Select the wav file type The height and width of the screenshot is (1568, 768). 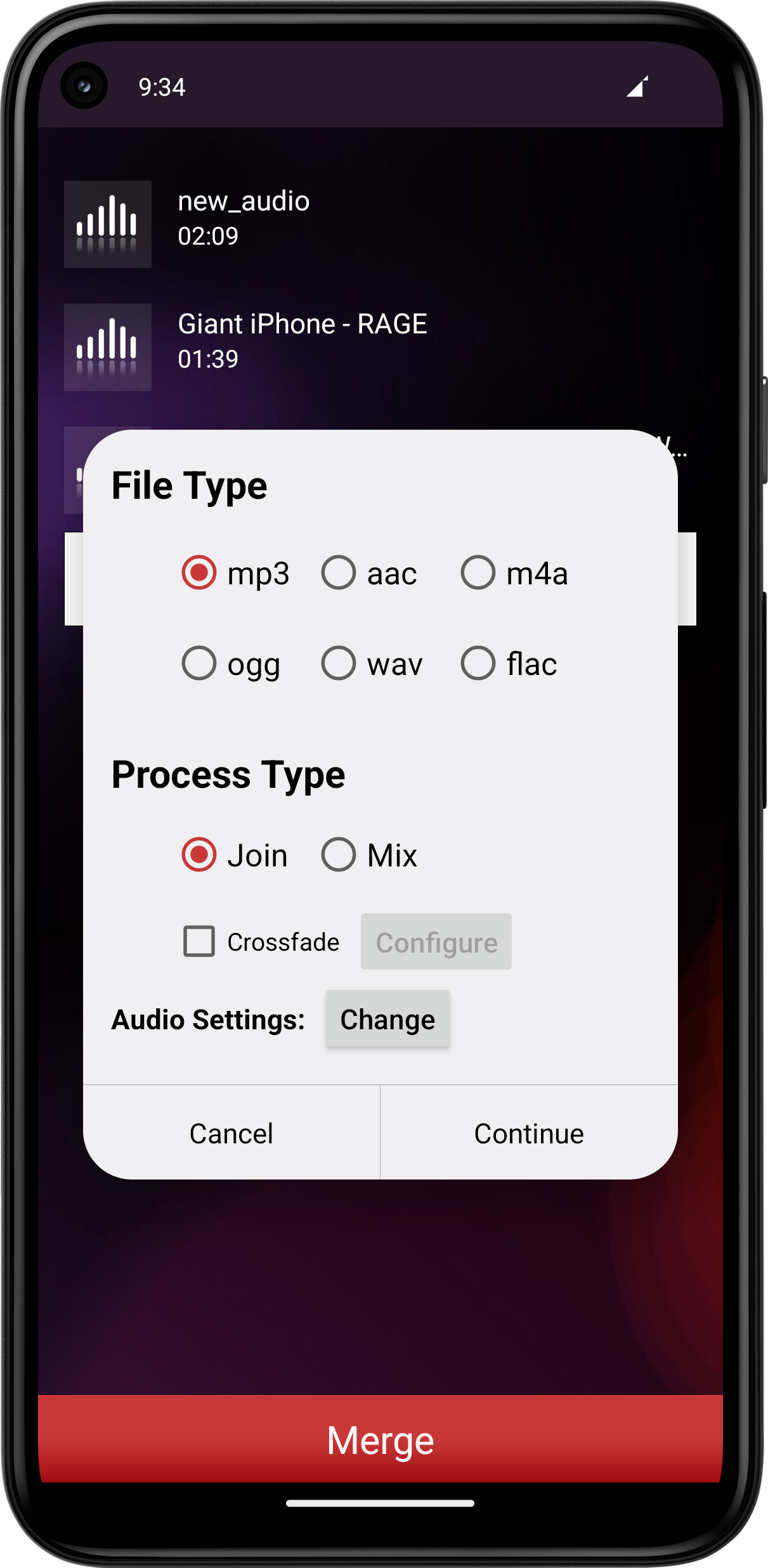[339, 664]
